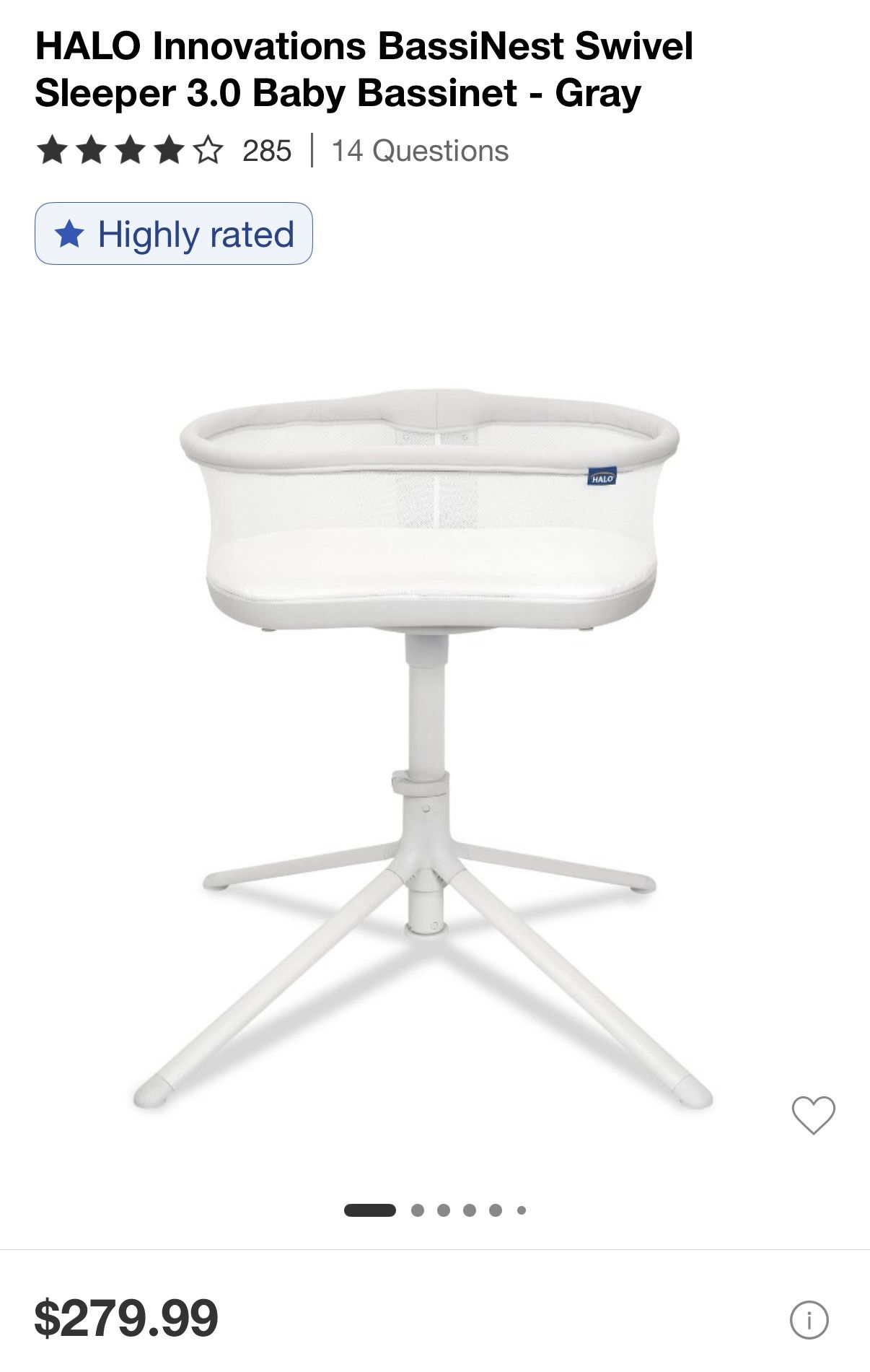The image size is (870, 1372).
Task: Click the first rating star
Action: pyautogui.click(x=51, y=149)
